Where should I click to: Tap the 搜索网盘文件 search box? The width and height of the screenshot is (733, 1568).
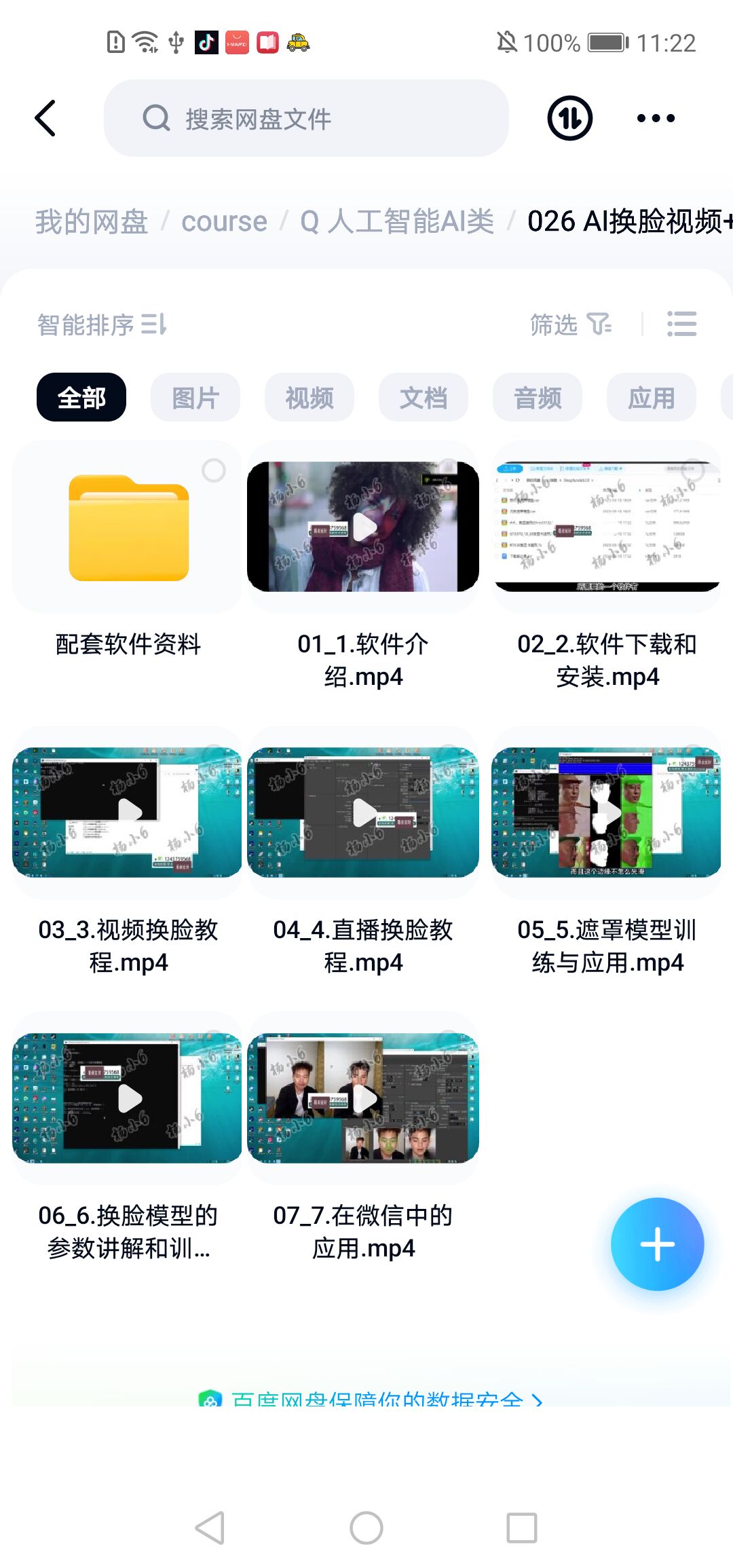tap(305, 118)
